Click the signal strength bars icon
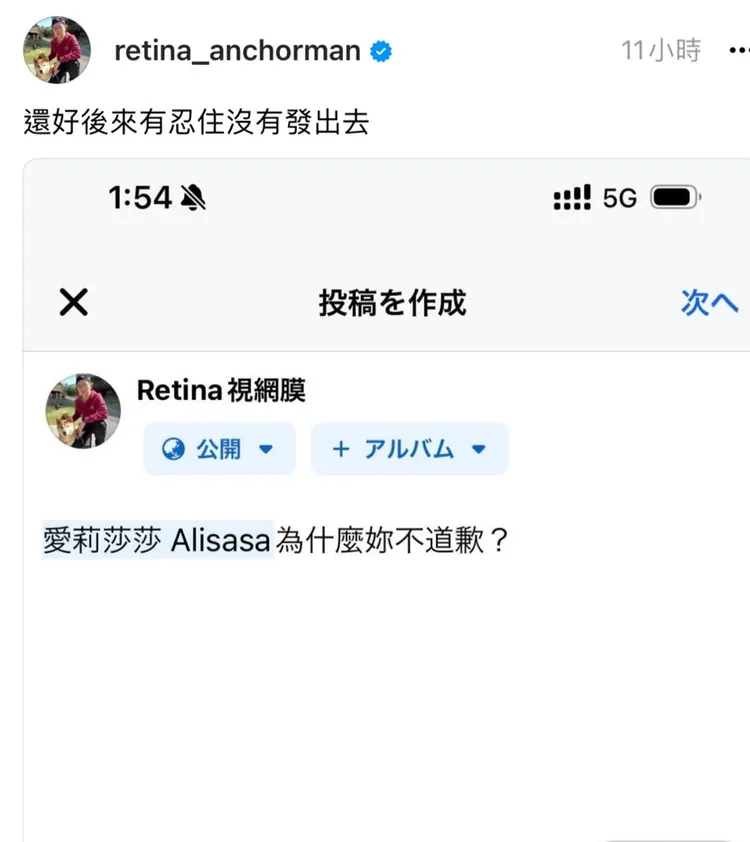 [572, 197]
